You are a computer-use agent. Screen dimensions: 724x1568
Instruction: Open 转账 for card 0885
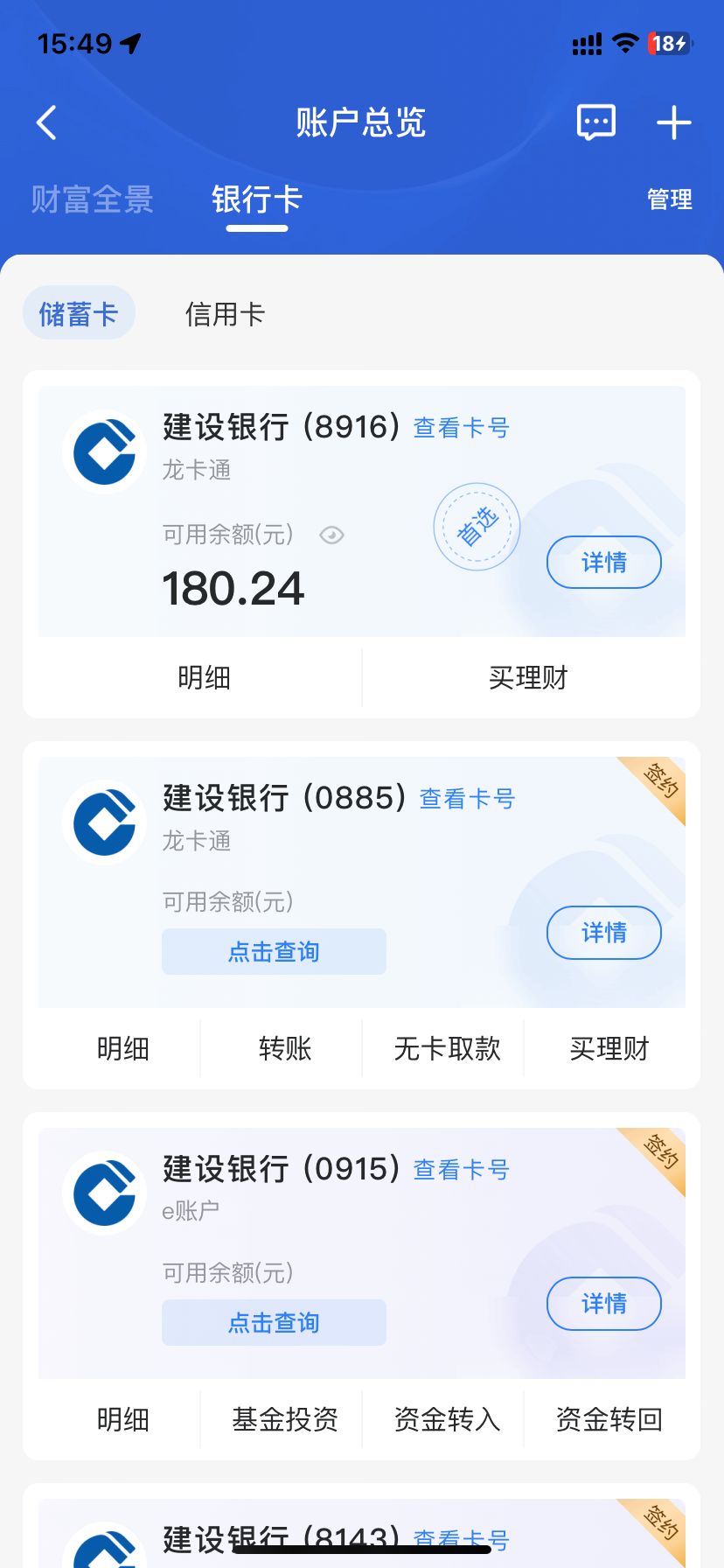click(285, 1048)
